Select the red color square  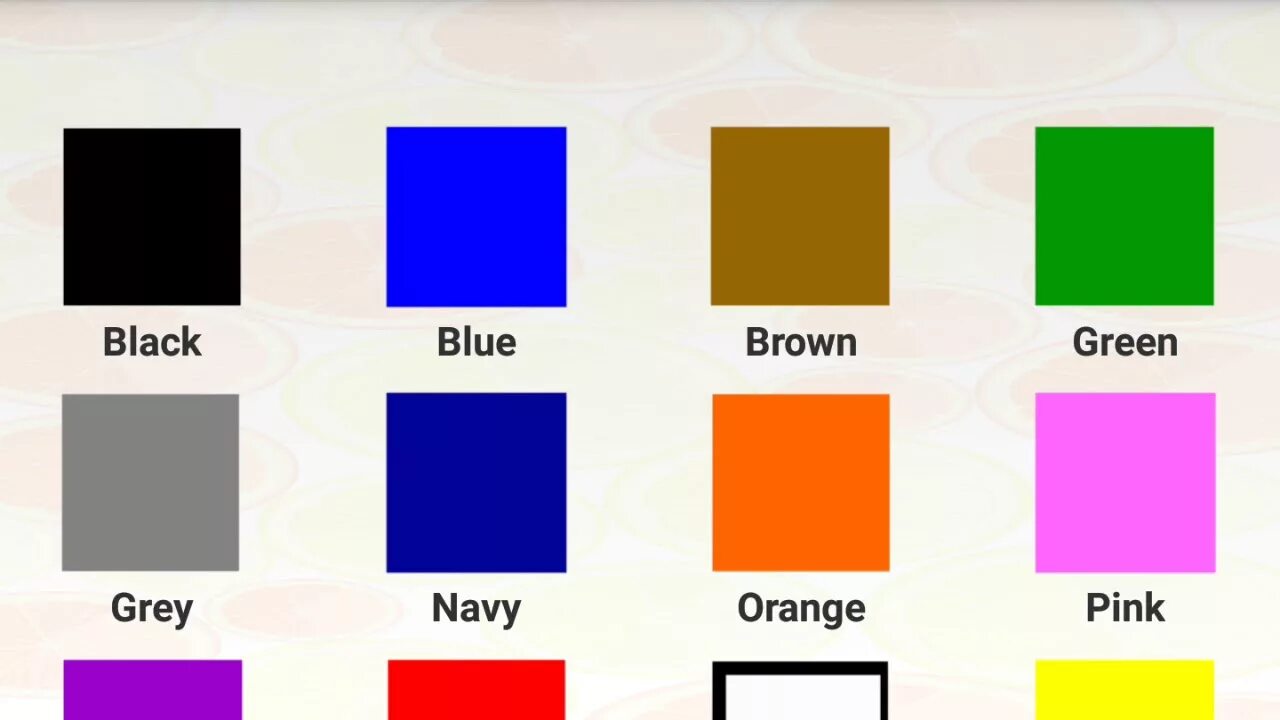tap(476, 690)
